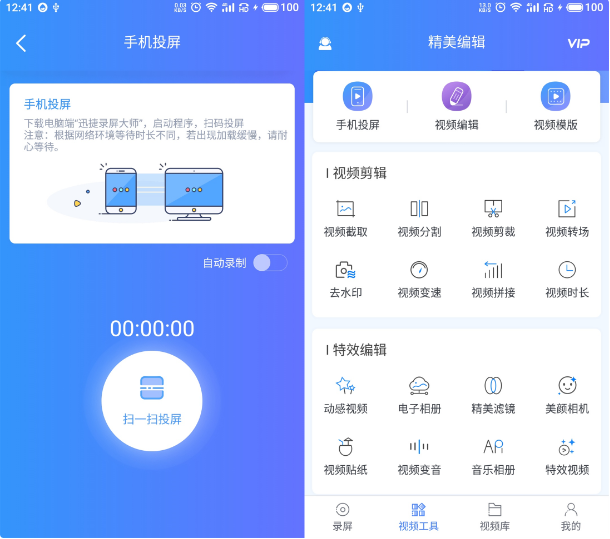Choose the 去水印 tool

pyautogui.click(x=346, y=279)
